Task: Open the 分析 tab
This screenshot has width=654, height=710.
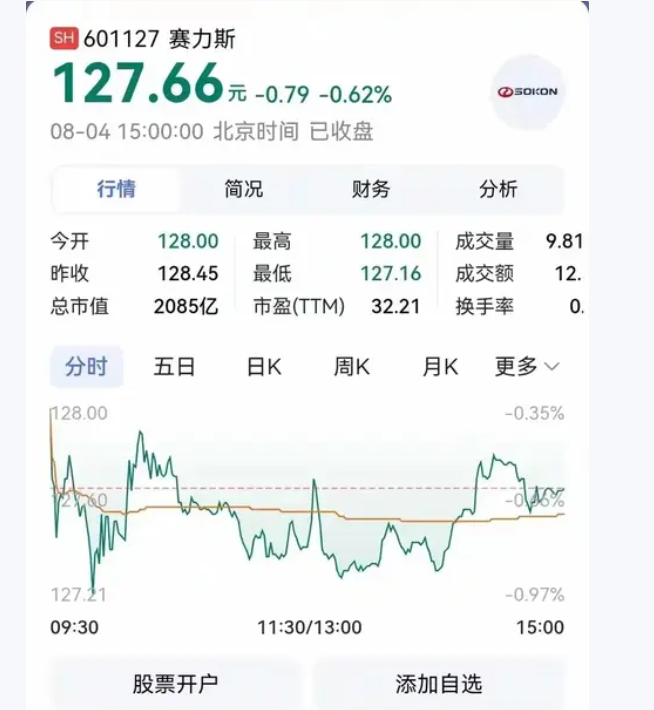Action: 498,189
